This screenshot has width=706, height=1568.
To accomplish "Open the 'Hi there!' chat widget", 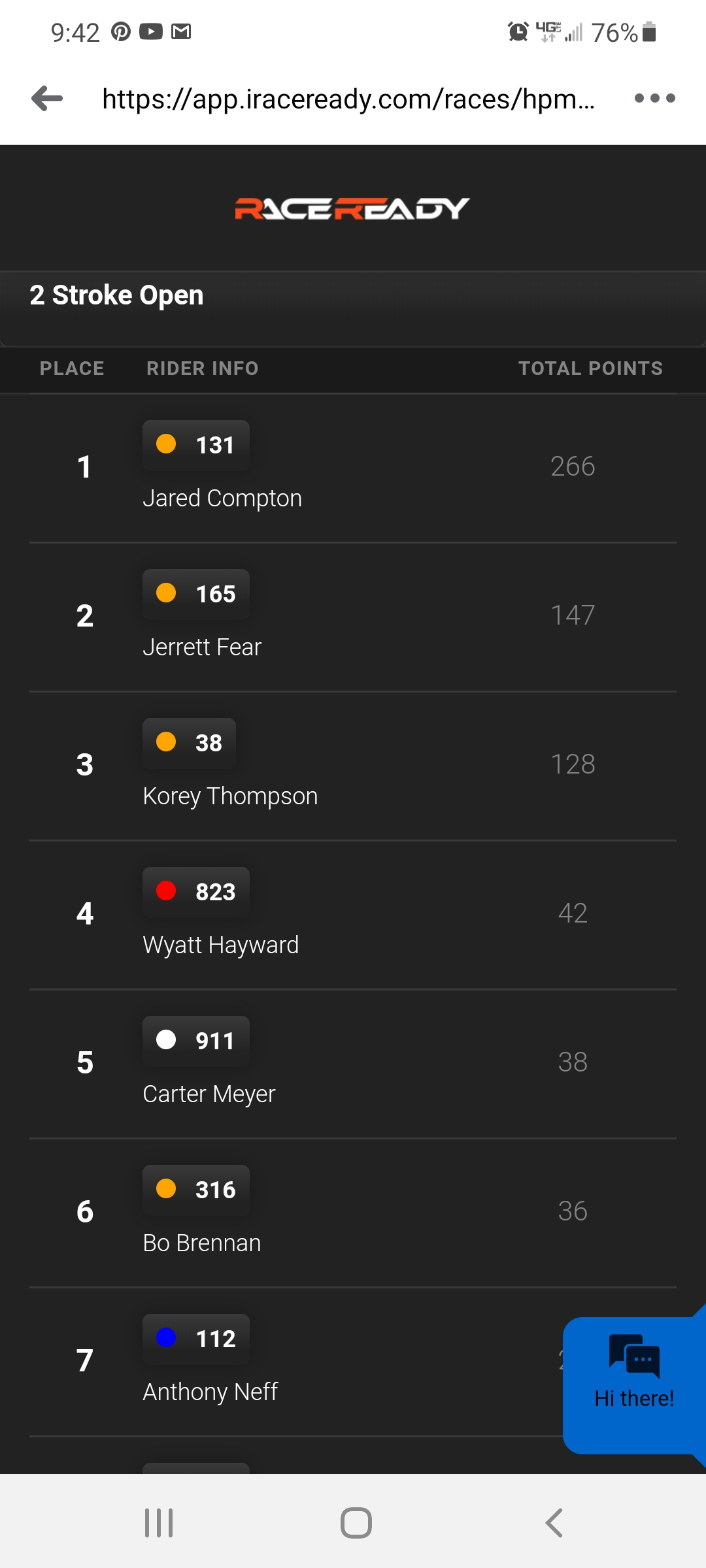I will click(633, 1385).
